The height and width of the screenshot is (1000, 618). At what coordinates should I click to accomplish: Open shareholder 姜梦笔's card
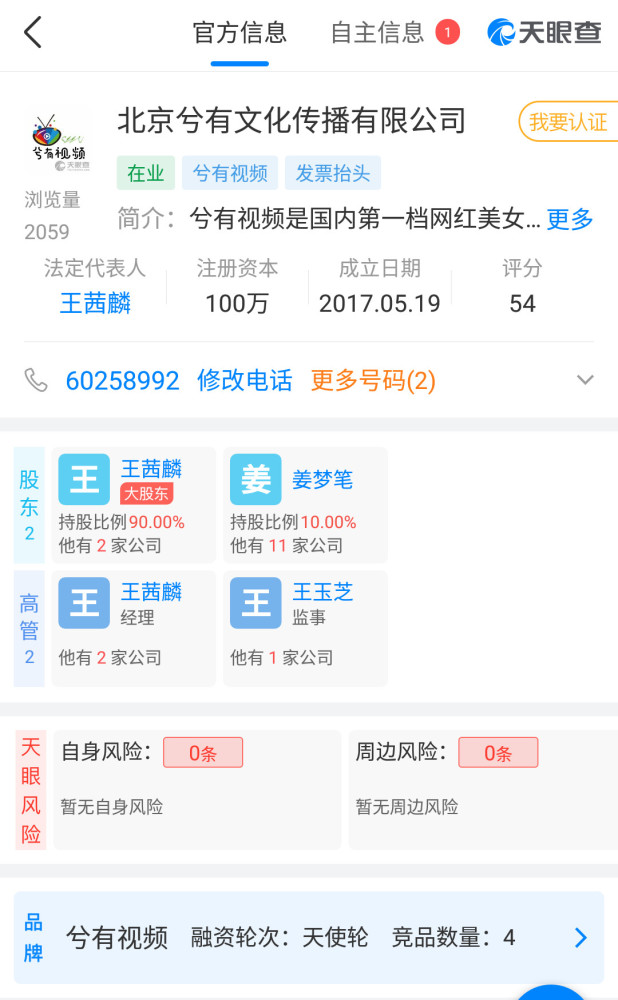click(304, 505)
